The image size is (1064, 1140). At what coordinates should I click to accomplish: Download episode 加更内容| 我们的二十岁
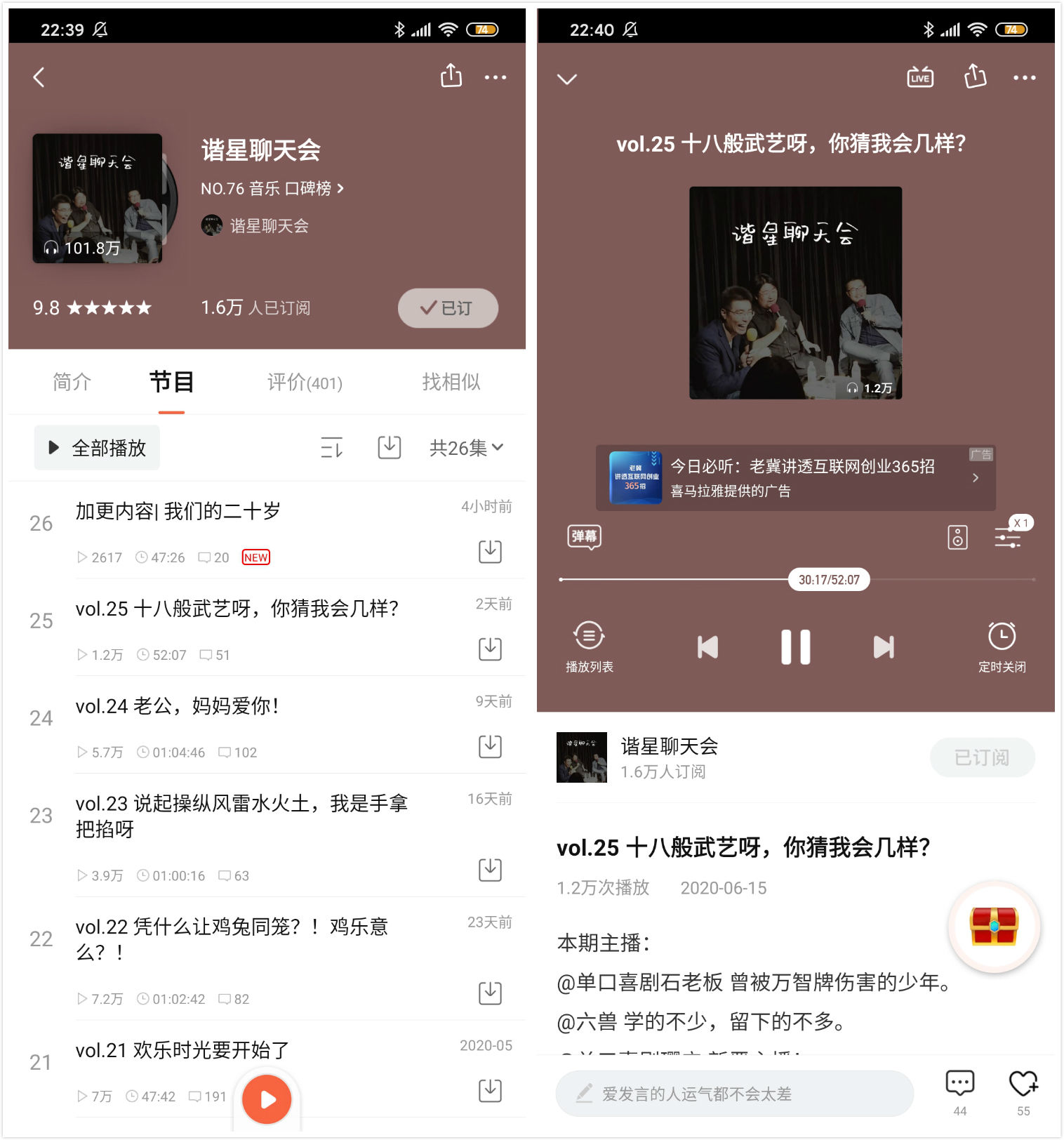490,552
